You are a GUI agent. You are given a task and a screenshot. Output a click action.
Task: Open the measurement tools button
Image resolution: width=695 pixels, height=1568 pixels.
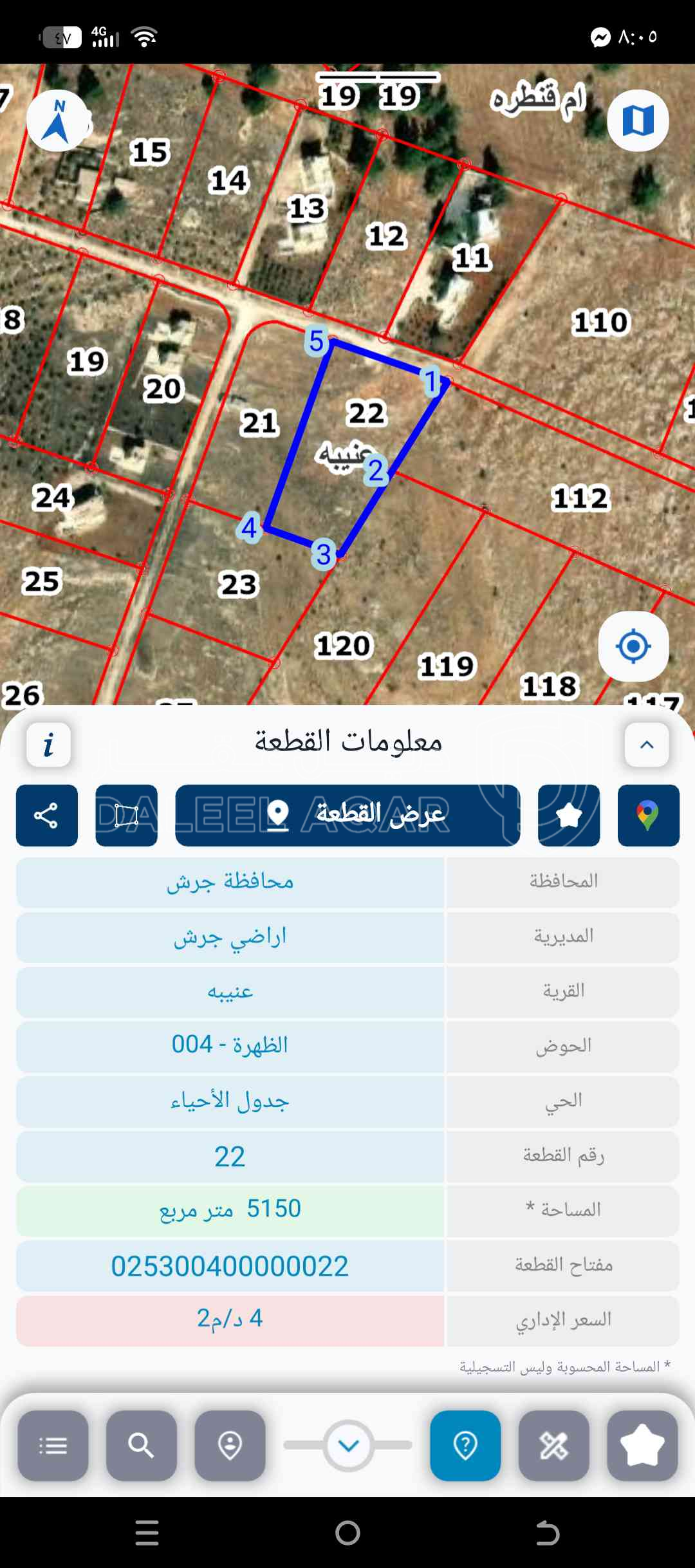[553, 1446]
